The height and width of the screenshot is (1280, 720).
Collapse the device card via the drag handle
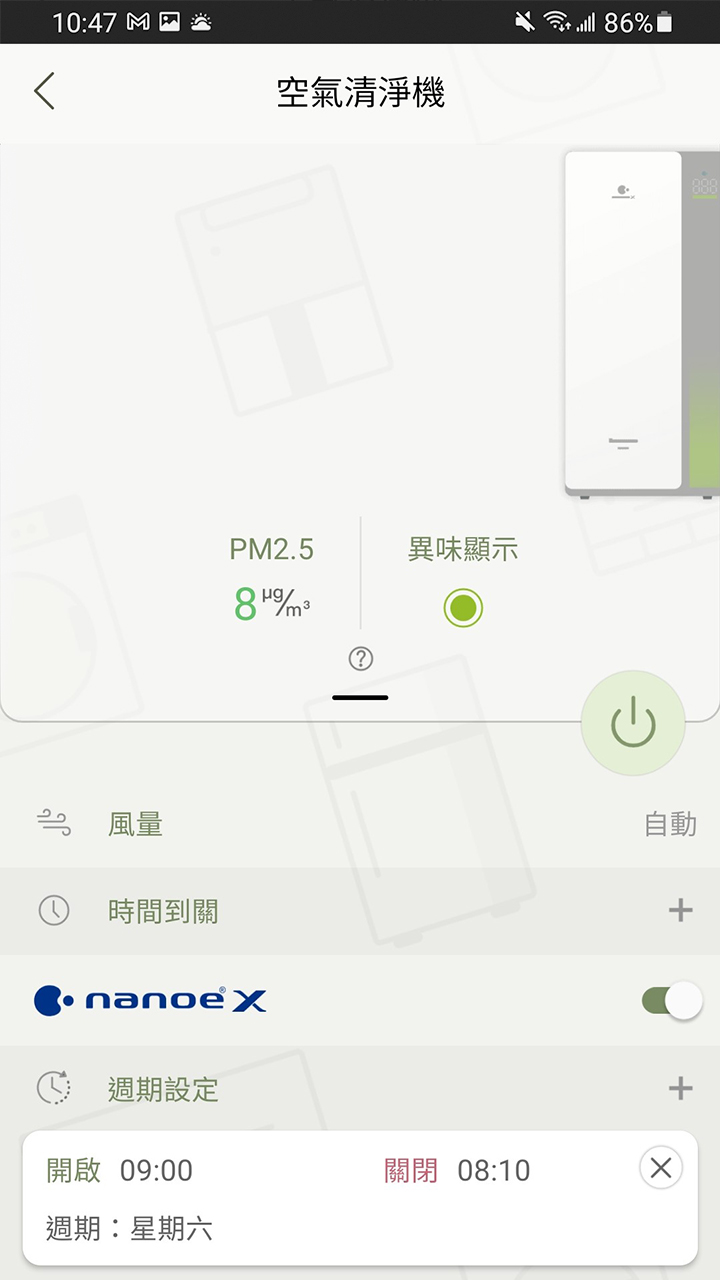point(360,697)
